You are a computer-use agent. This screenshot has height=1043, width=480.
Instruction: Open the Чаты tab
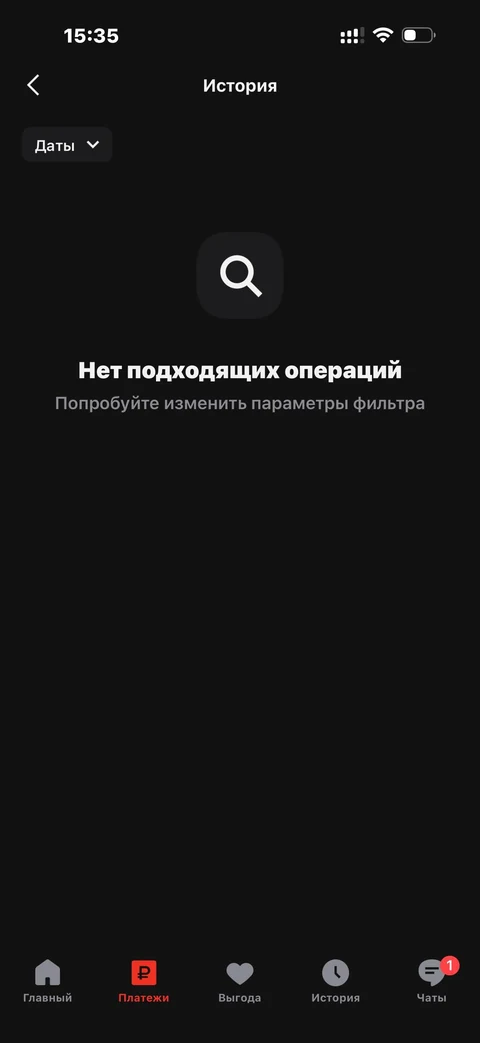pyautogui.click(x=432, y=982)
